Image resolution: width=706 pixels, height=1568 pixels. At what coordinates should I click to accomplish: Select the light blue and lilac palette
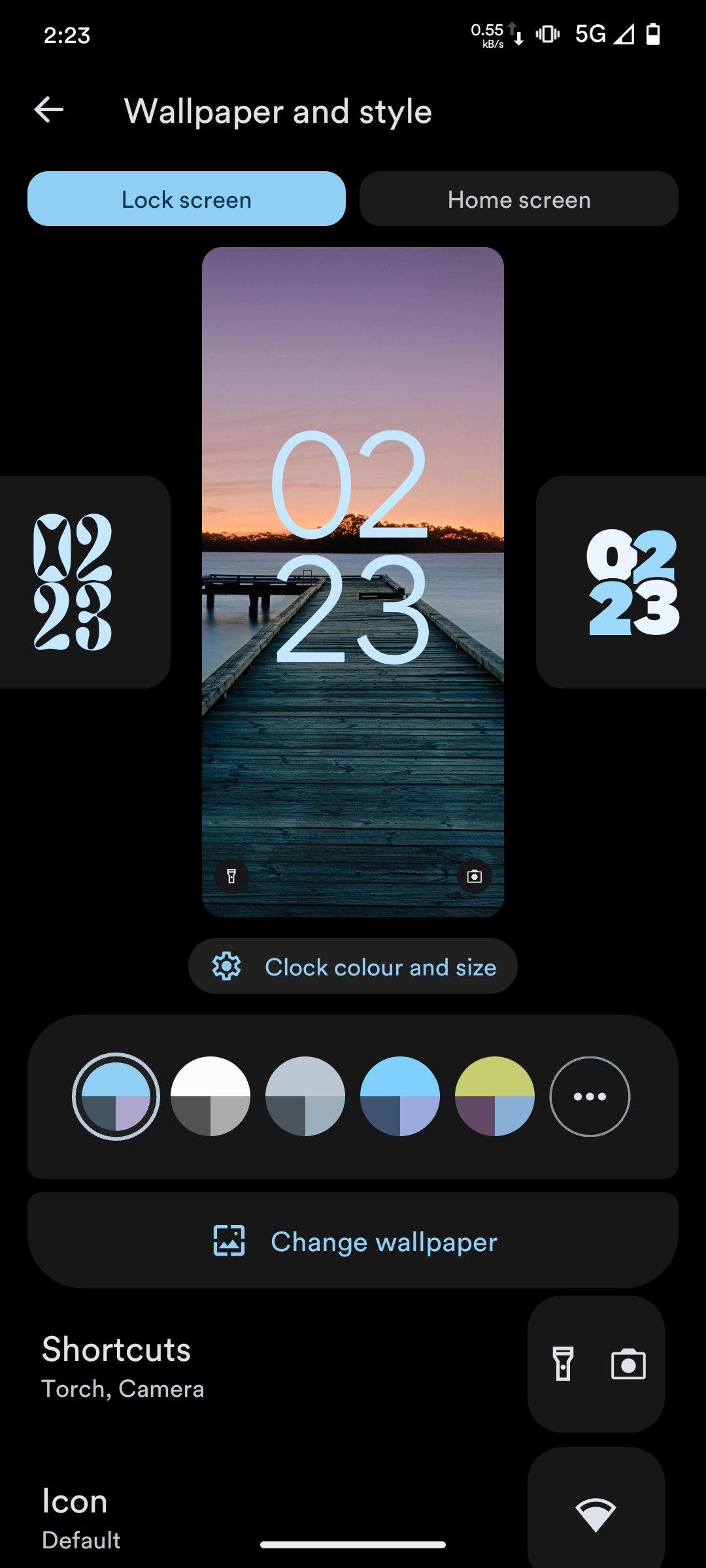[x=116, y=1096]
